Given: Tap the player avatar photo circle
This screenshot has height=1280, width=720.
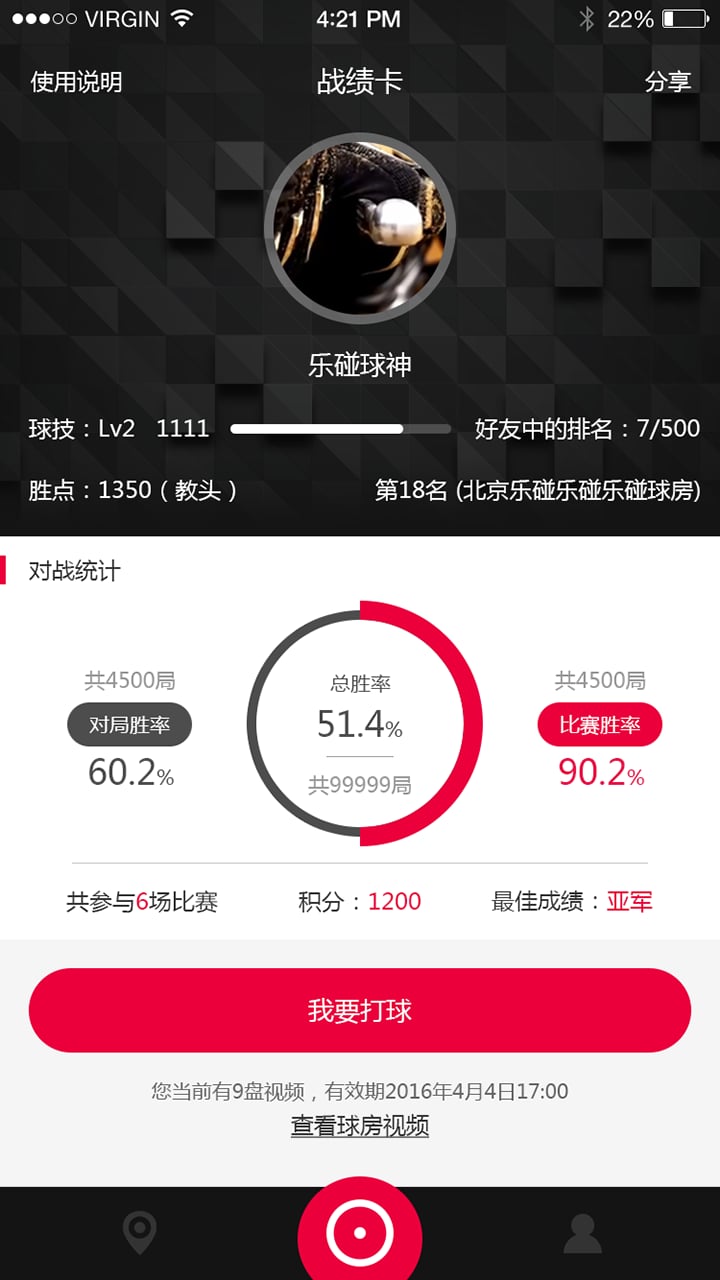Looking at the screenshot, I should 360,227.
